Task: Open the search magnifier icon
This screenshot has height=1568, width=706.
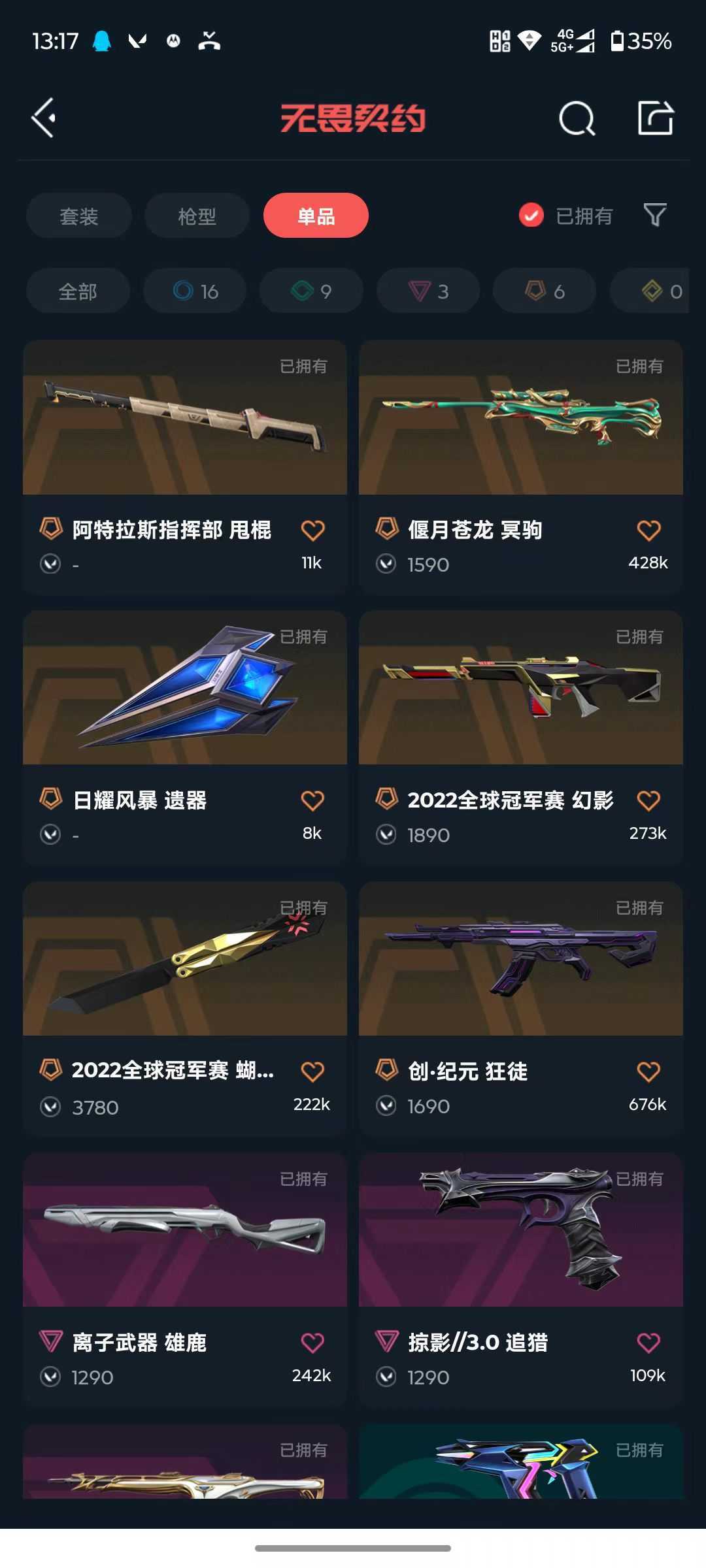Action: point(577,118)
